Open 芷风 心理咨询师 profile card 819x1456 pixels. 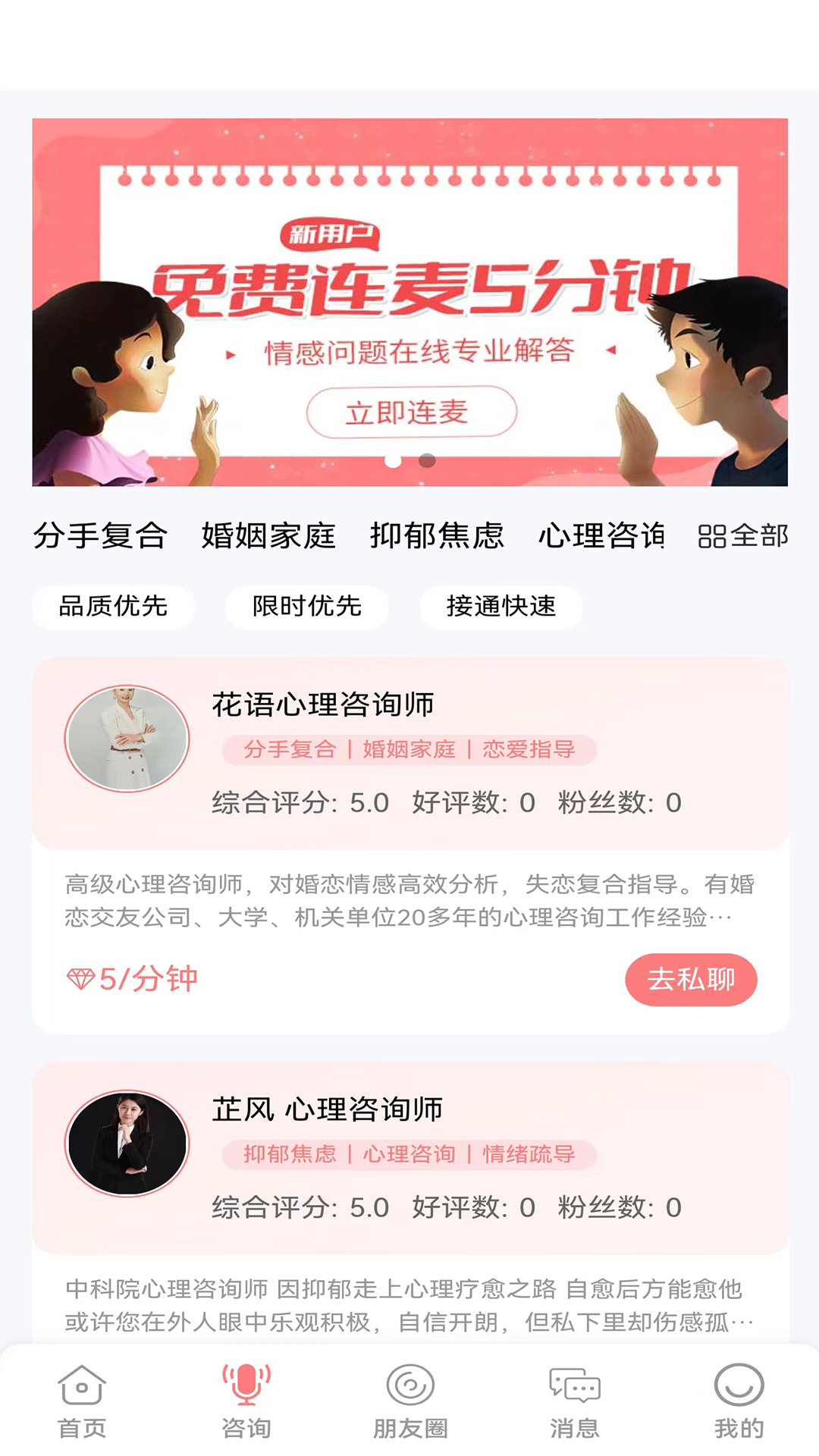(x=409, y=1159)
